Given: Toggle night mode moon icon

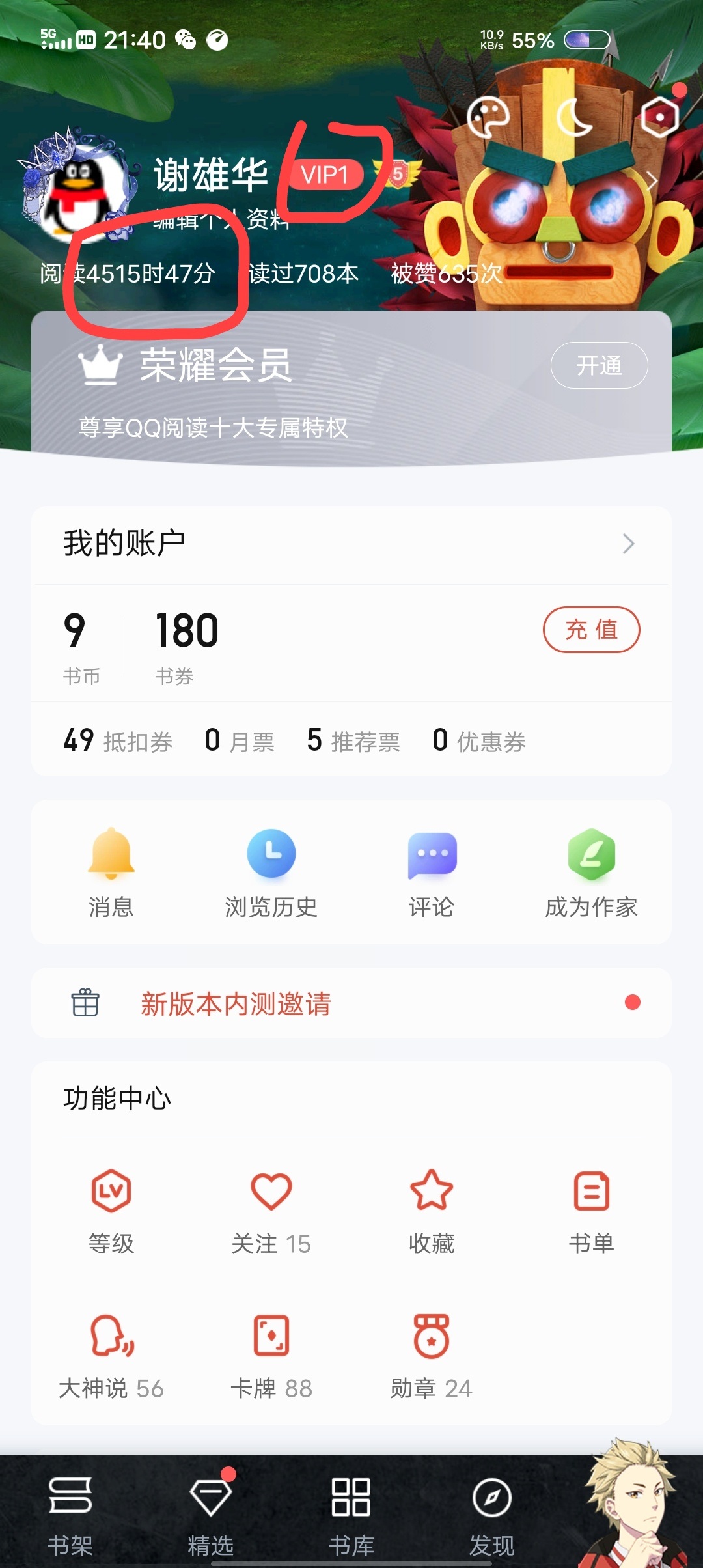Looking at the screenshot, I should 574,117.
